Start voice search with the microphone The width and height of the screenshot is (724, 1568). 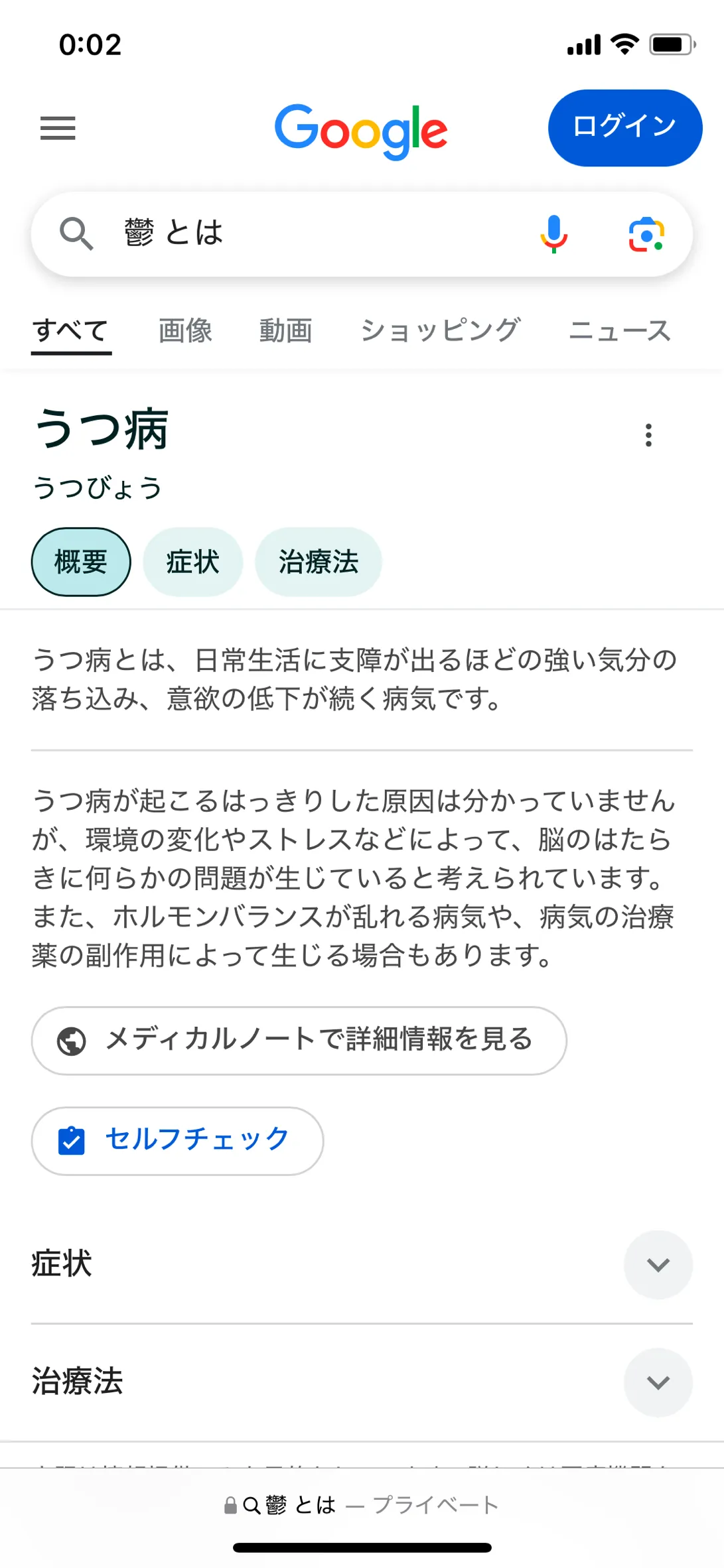[x=553, y=234]
